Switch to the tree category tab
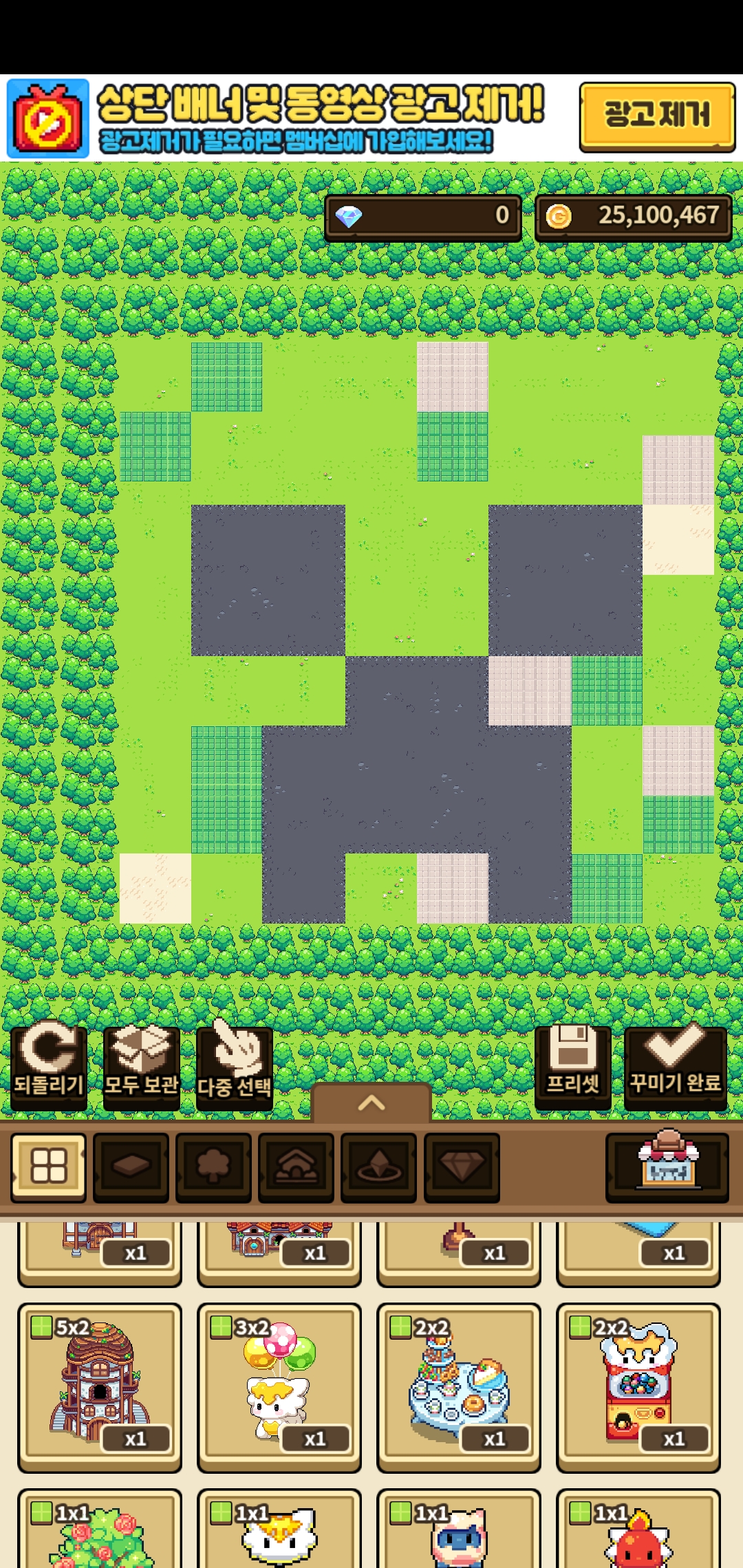The image size is (743, 1568). [x=213, y=1166]
